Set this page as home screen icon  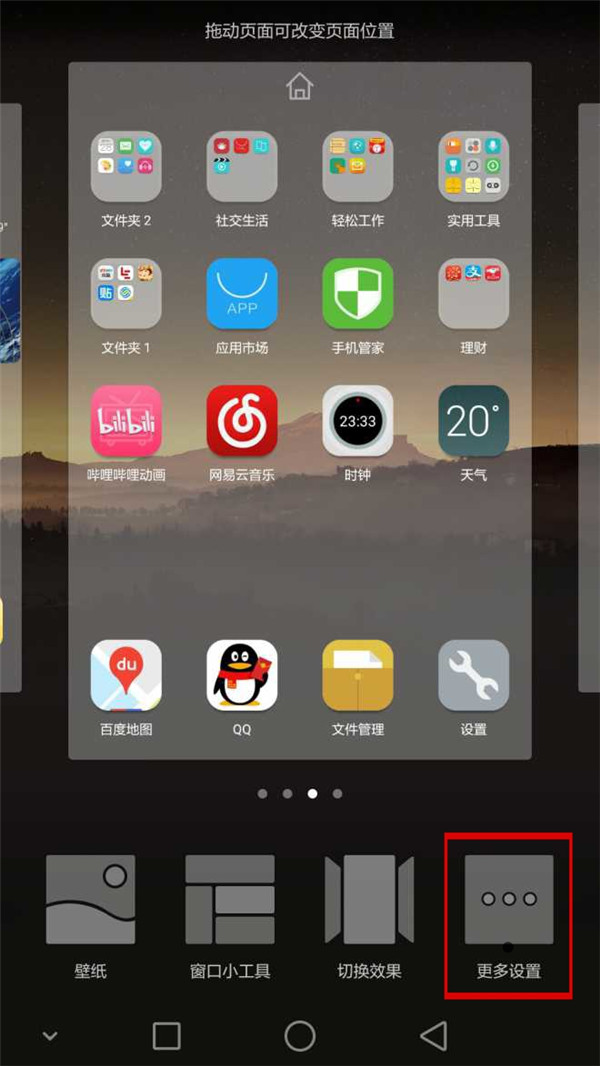299,87
